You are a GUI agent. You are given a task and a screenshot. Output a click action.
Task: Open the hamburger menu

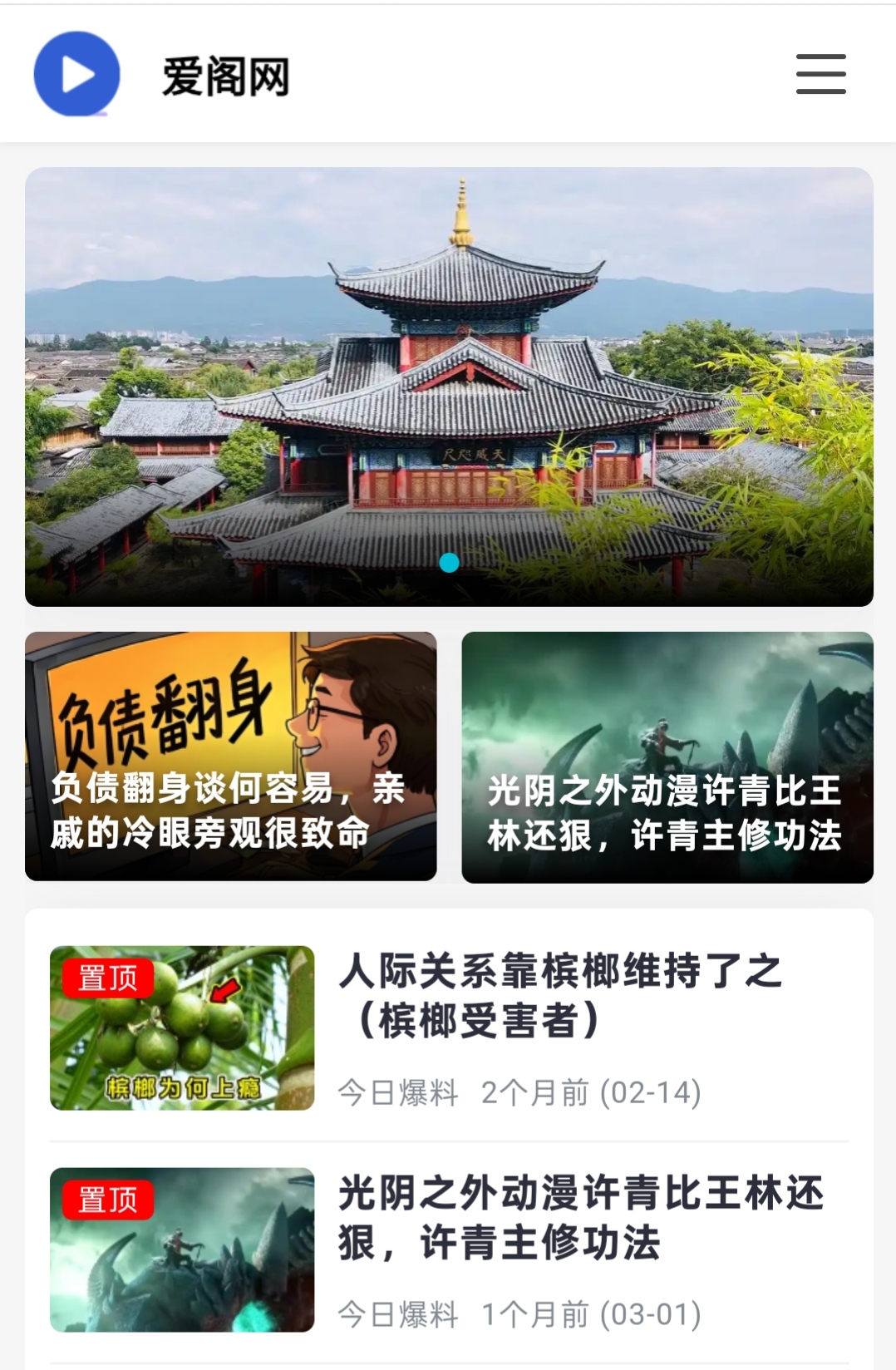[820, 74]
